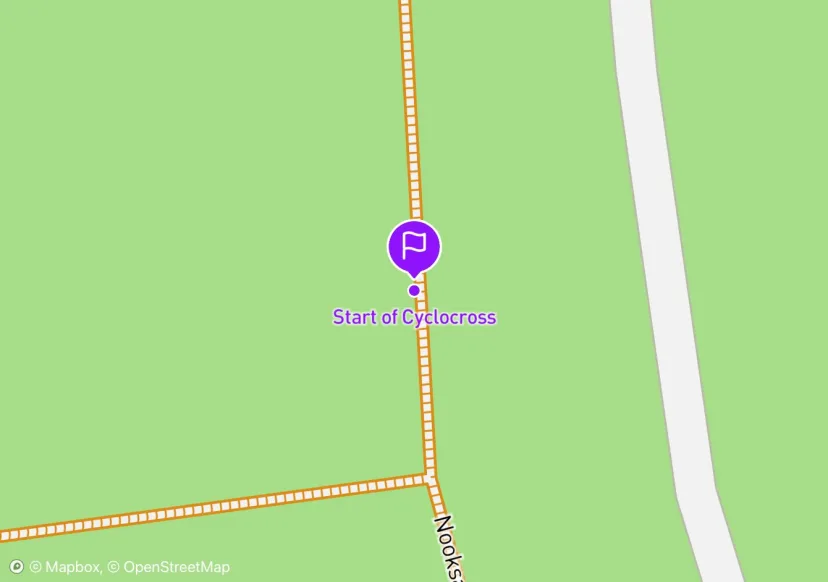Tap the Start of Cyclocross flag marker
The height and width of the screenshot is (582, 828).
pyautogui.click(x=414, y=246)
